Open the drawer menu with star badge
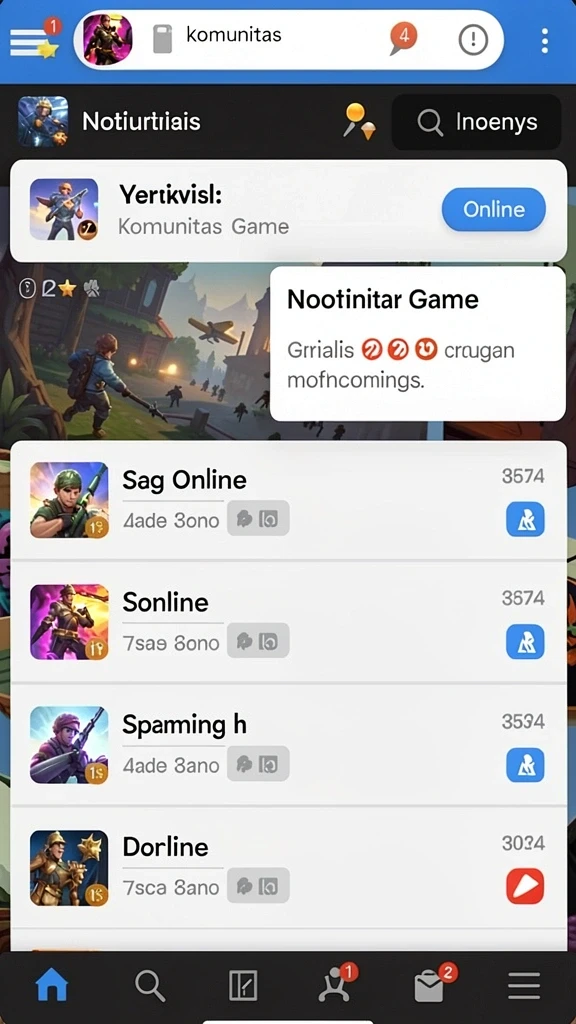The width and height of the screenshot is (576, 1024). click(x=34, y=40)
